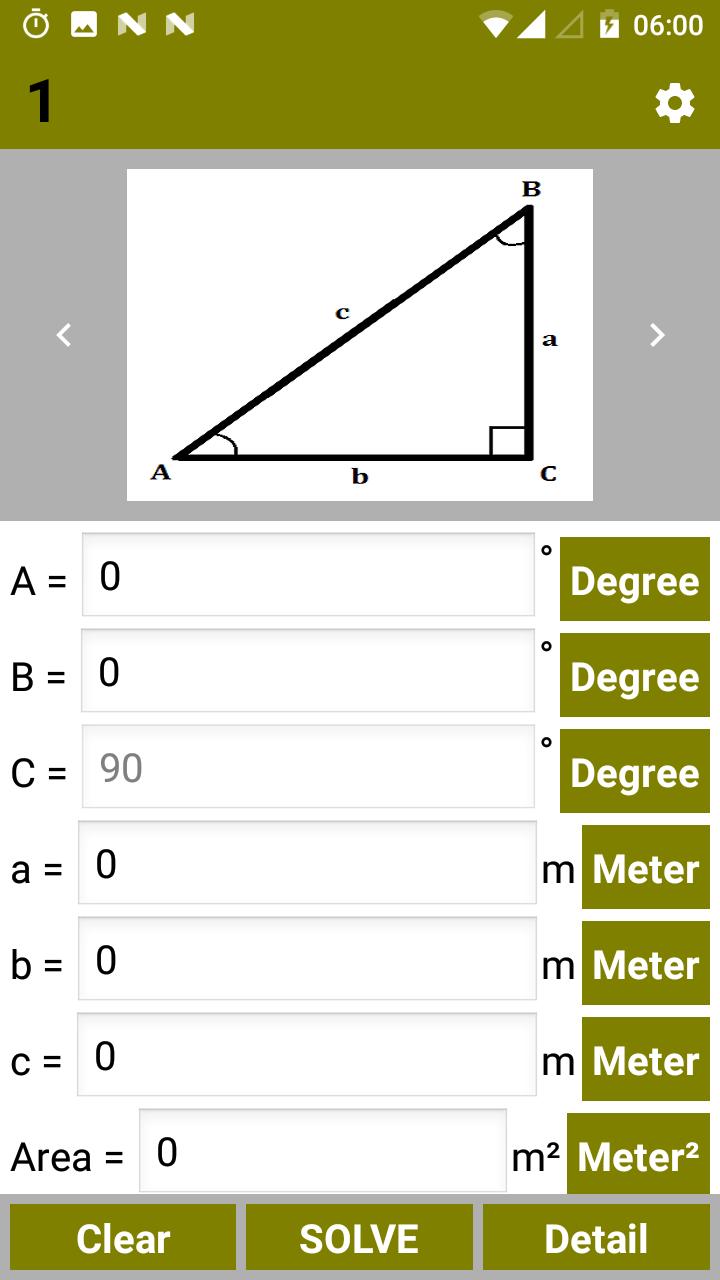Open the Detail view
This screenshot has width=720, height=1280.
(x=596, y=1237)
